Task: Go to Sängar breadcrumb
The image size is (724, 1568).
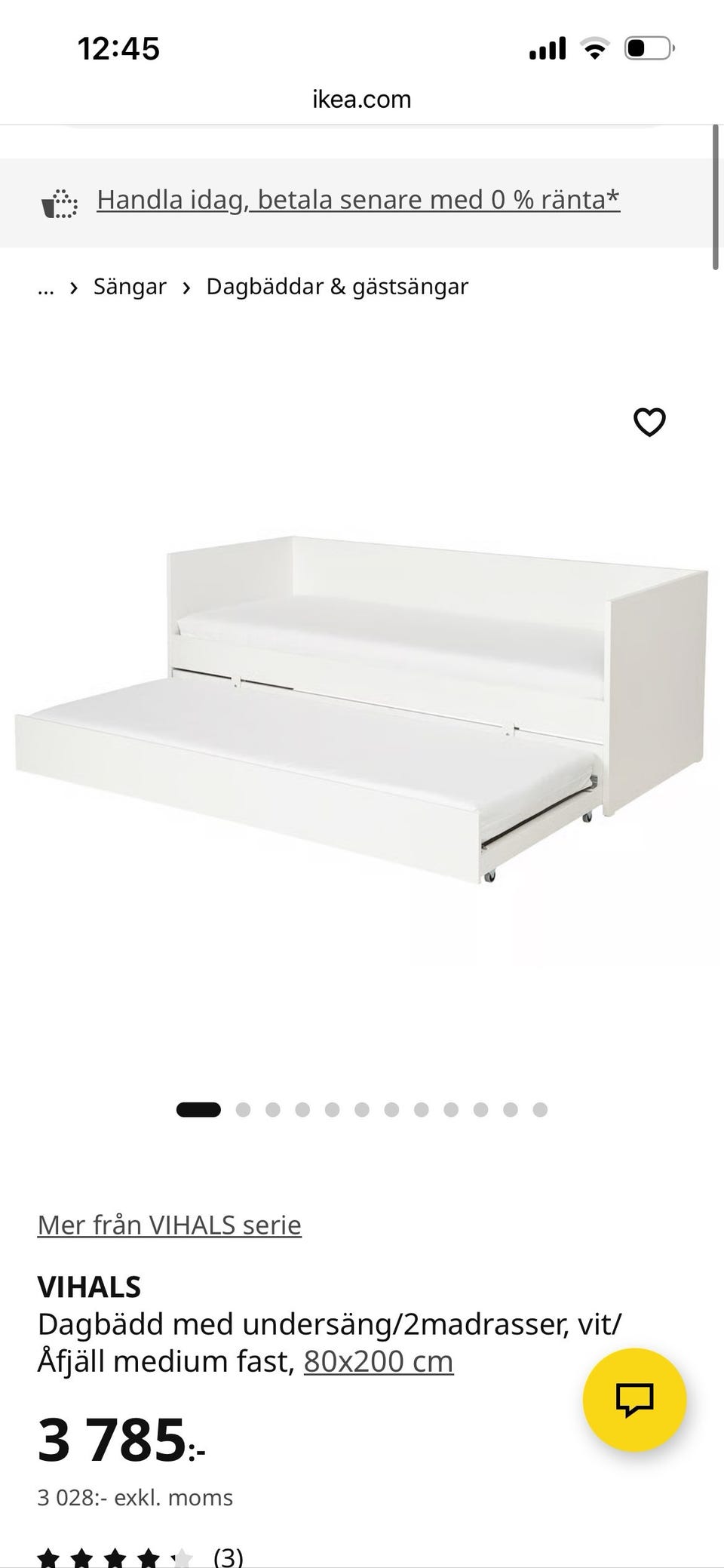Action: point(130,287)
